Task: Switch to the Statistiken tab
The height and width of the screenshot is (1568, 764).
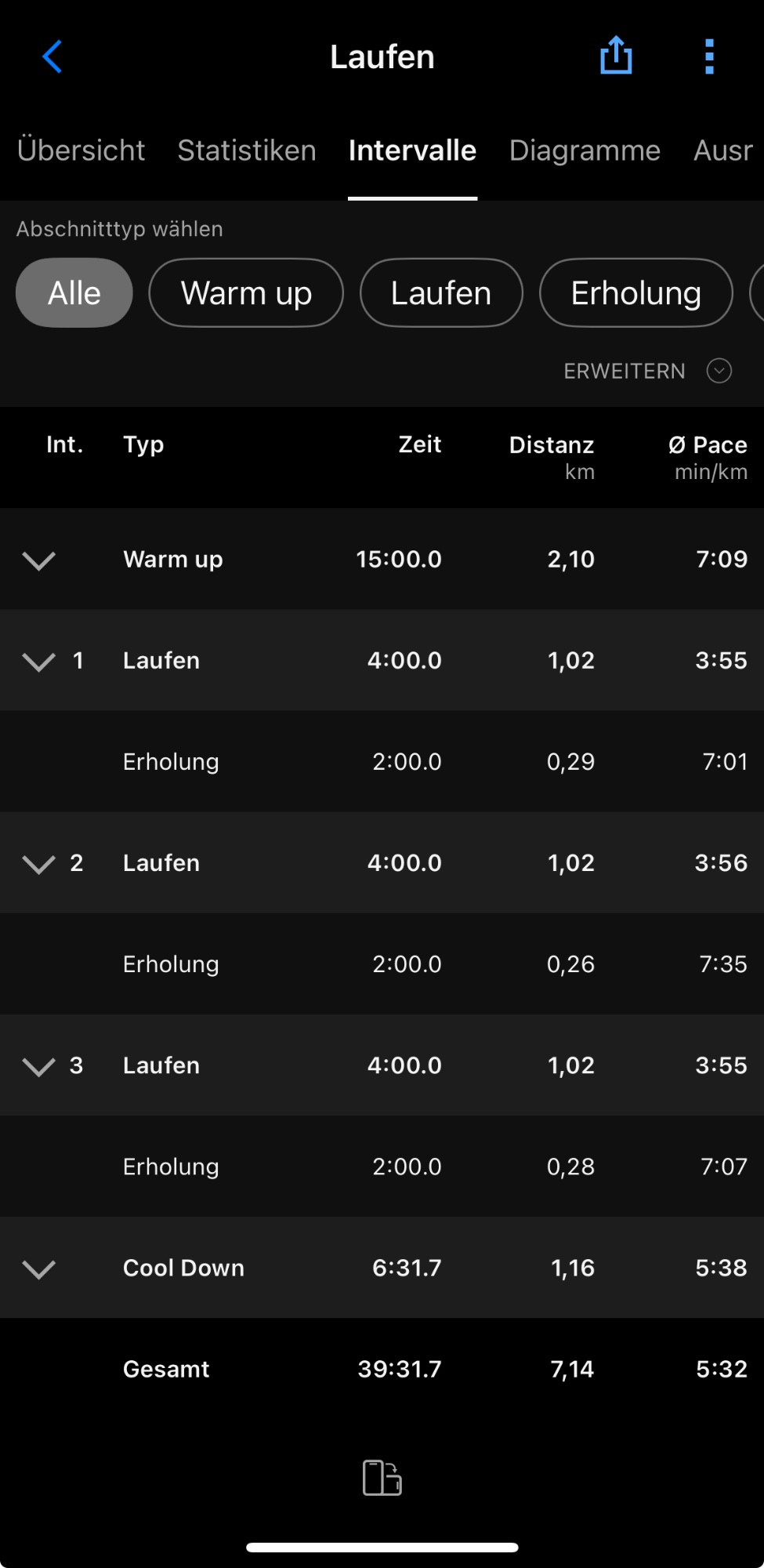Action: (246, 151)
